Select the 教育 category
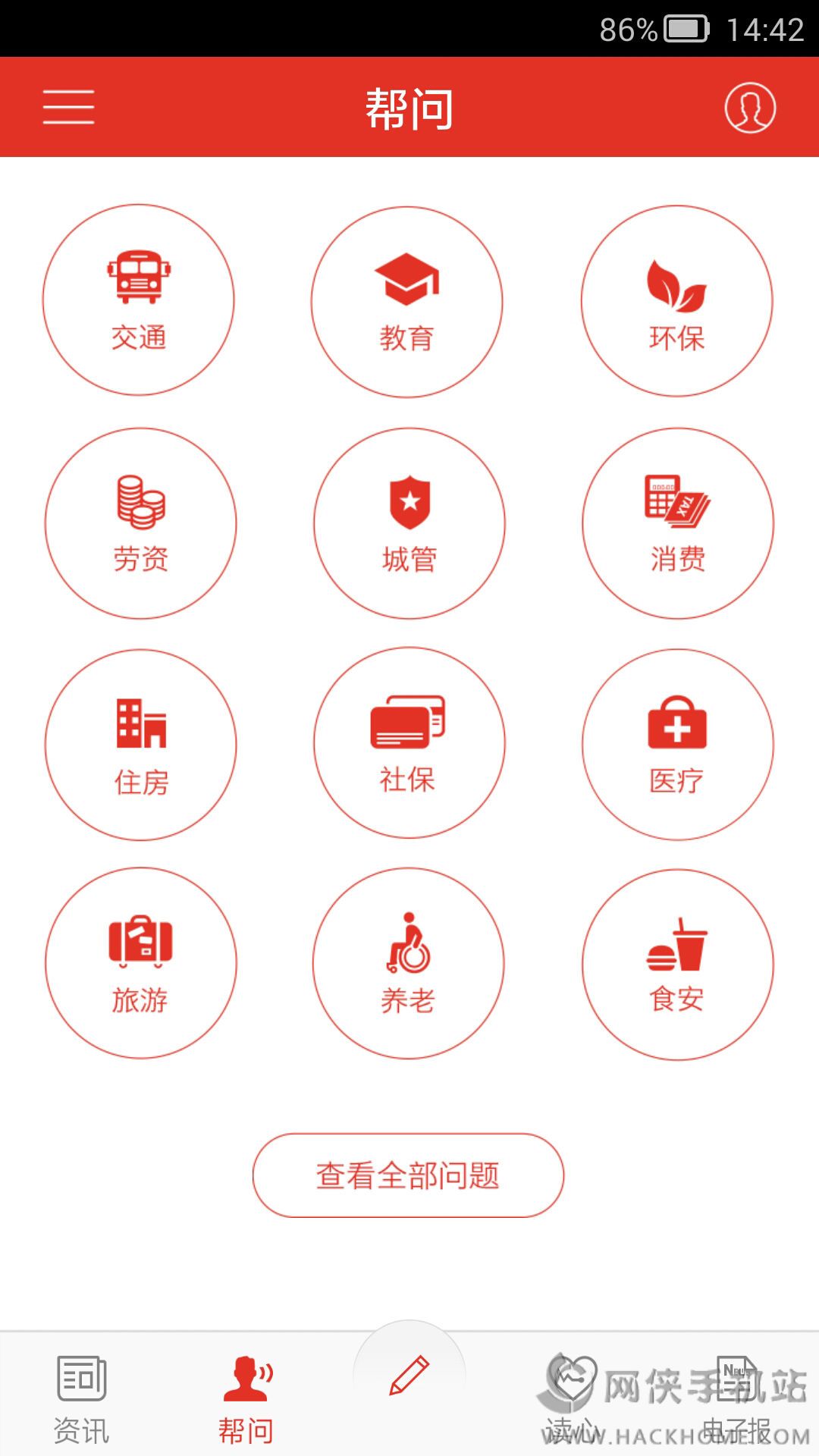 click(x=407, y=302)
